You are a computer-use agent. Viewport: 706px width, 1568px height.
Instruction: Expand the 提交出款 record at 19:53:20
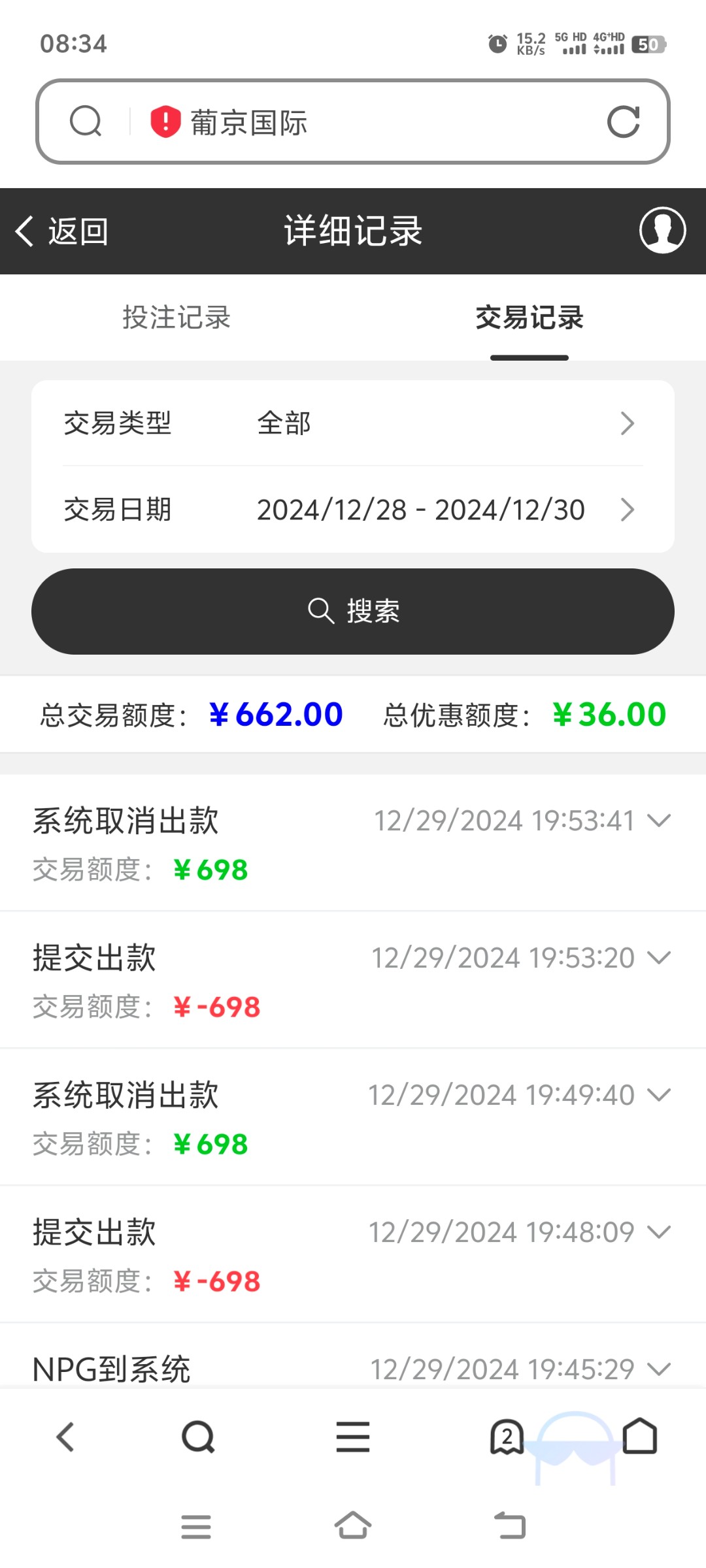659,958
